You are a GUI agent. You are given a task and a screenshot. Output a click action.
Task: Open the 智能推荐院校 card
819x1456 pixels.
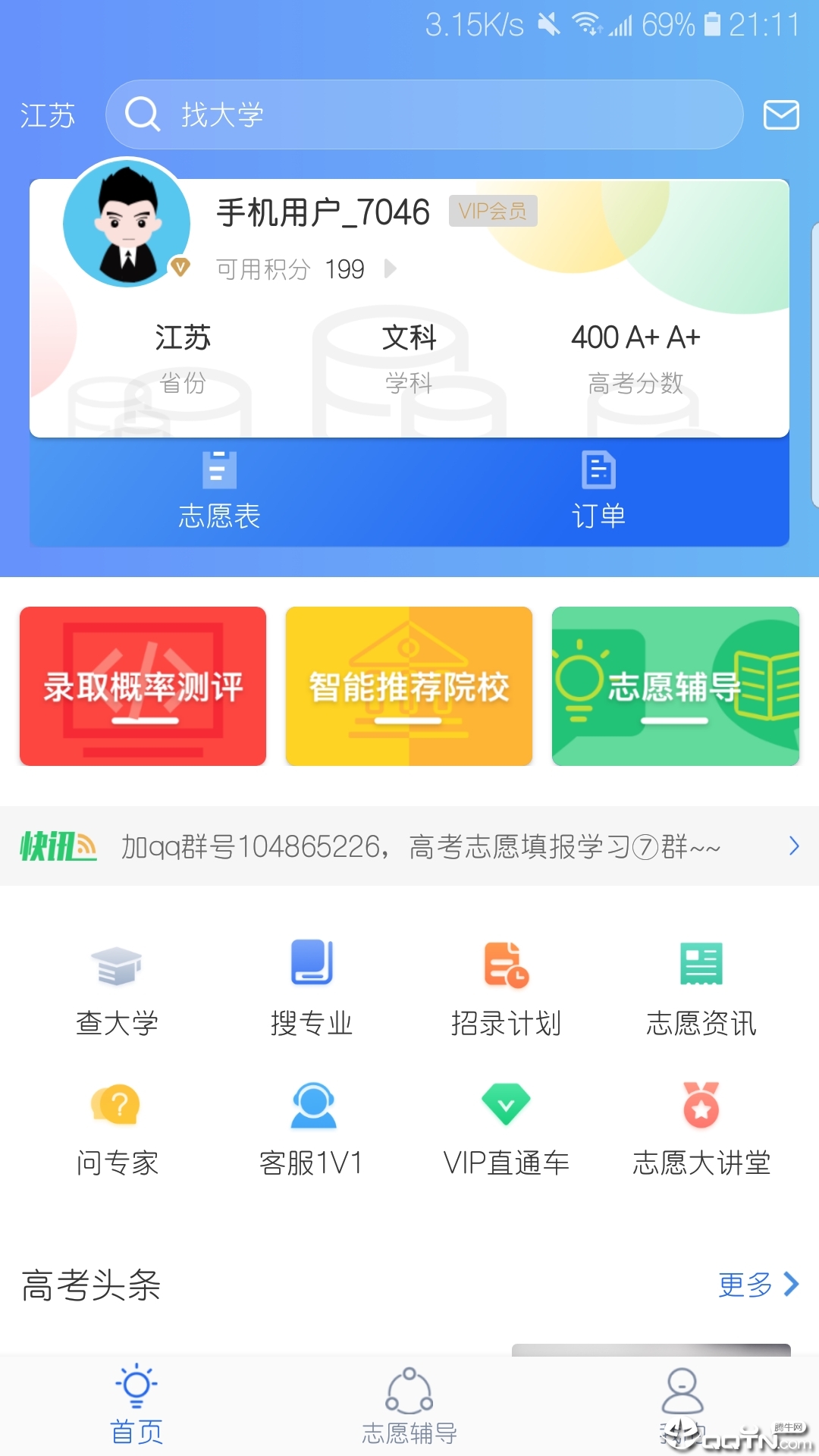click(409, 686)
